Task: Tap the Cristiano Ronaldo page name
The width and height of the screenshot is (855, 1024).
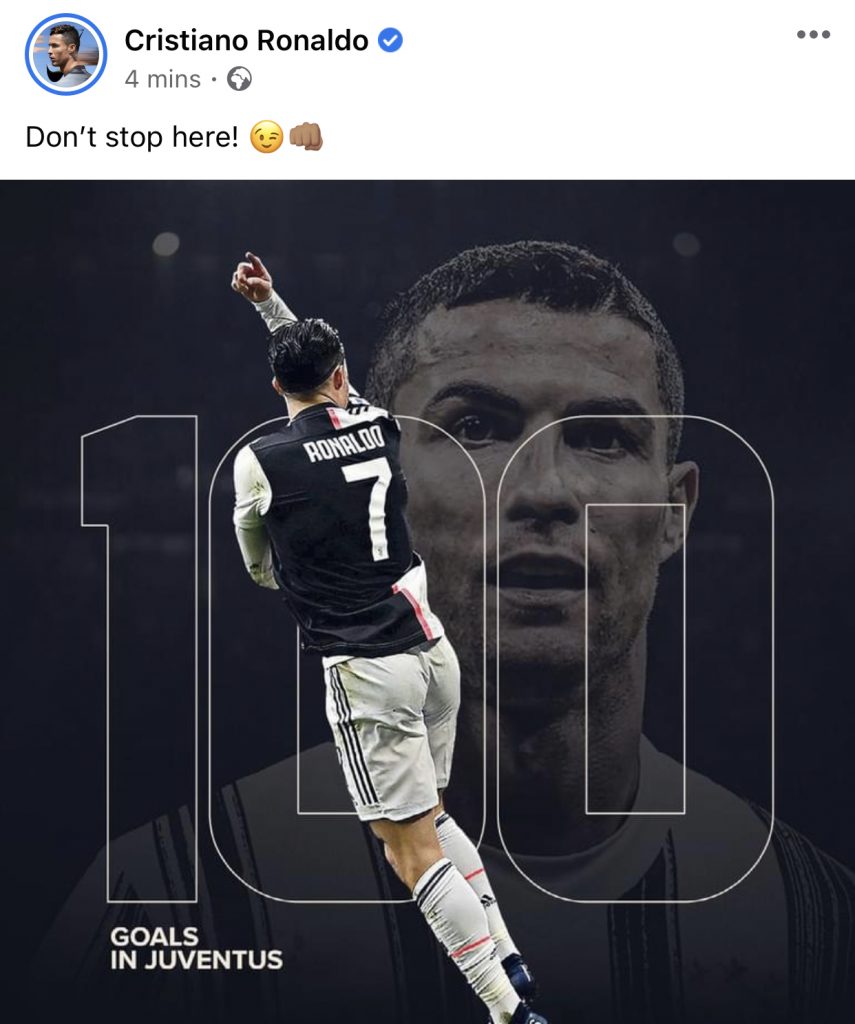Action: click(246, 40)
